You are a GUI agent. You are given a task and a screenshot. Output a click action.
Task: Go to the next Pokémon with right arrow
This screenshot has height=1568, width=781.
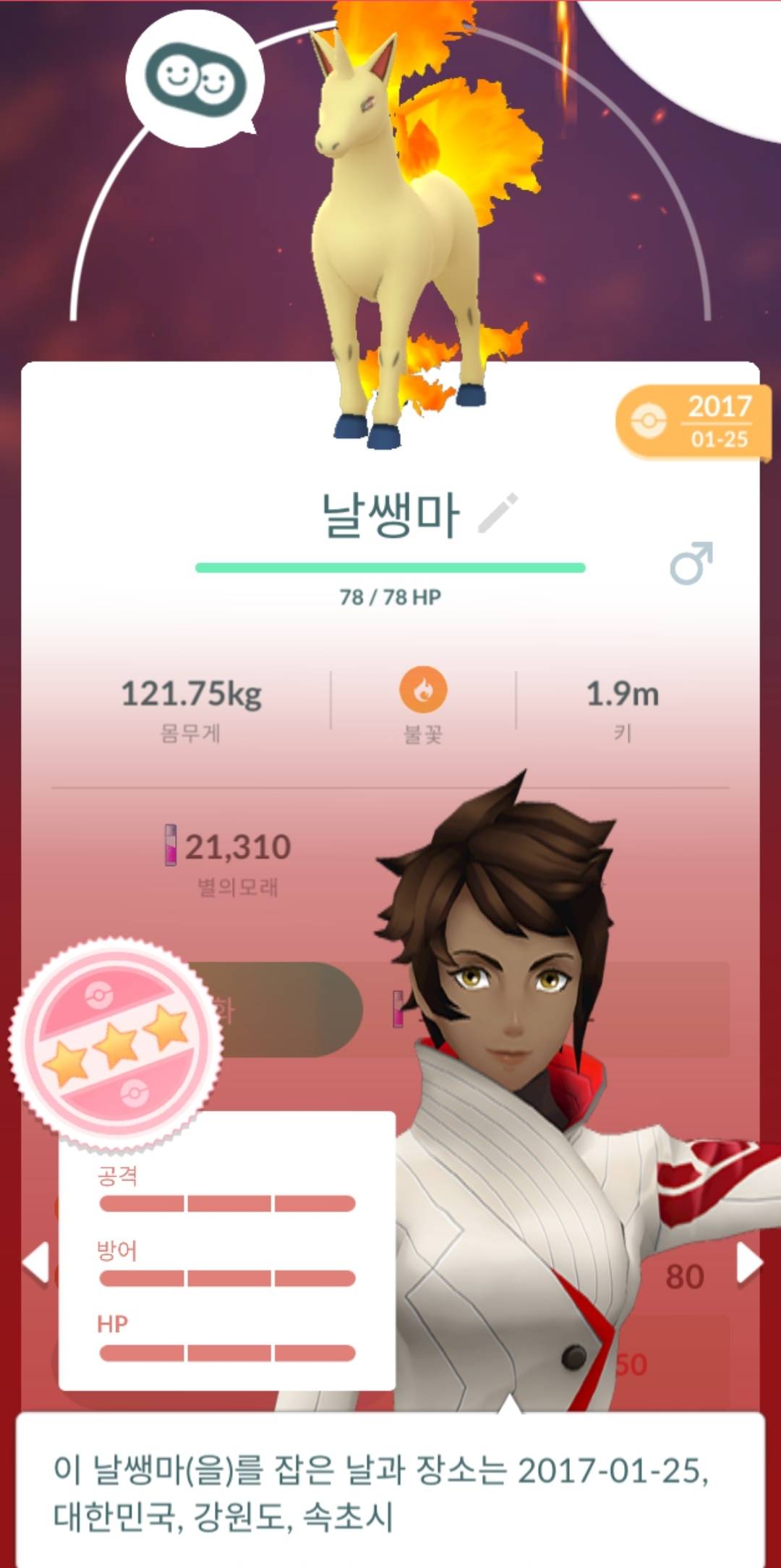748,1263
